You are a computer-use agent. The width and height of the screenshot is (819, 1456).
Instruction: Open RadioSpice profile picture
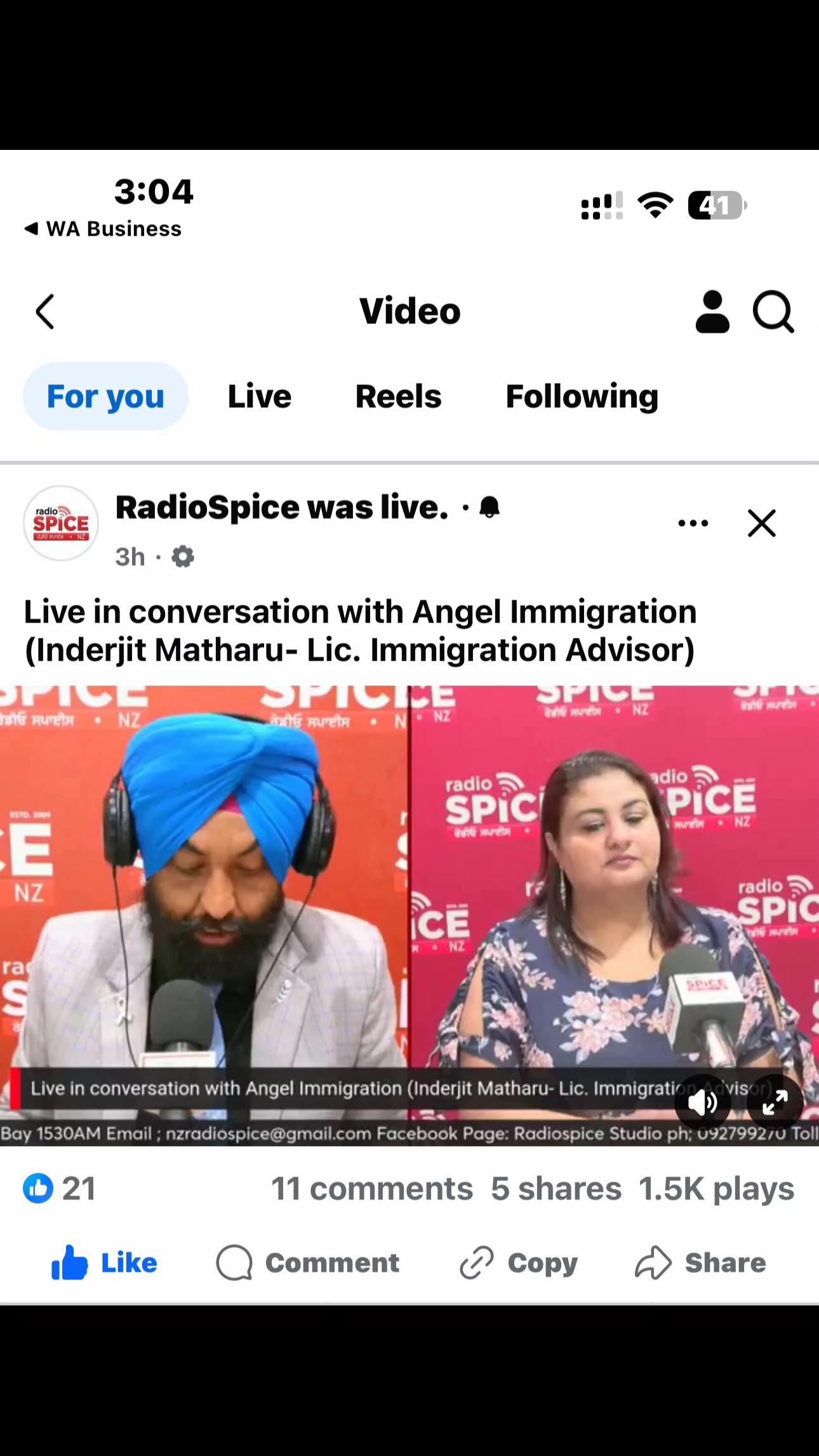click(x=61, y=523)
